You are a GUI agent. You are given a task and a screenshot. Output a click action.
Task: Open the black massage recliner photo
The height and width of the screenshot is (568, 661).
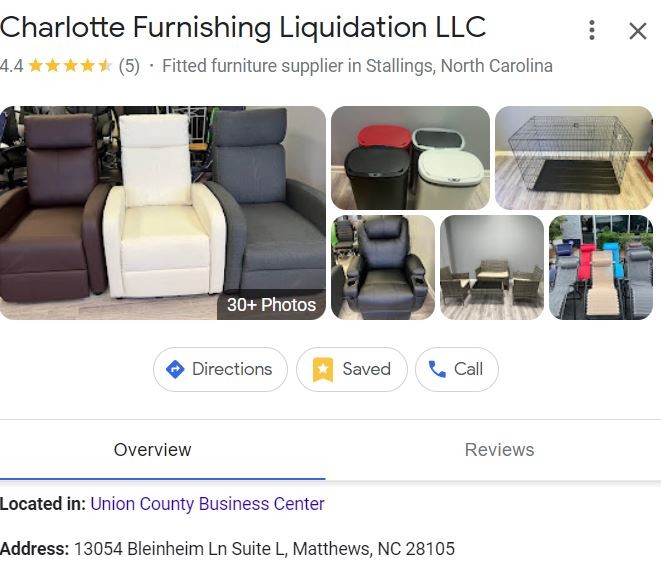coord(382,267)
